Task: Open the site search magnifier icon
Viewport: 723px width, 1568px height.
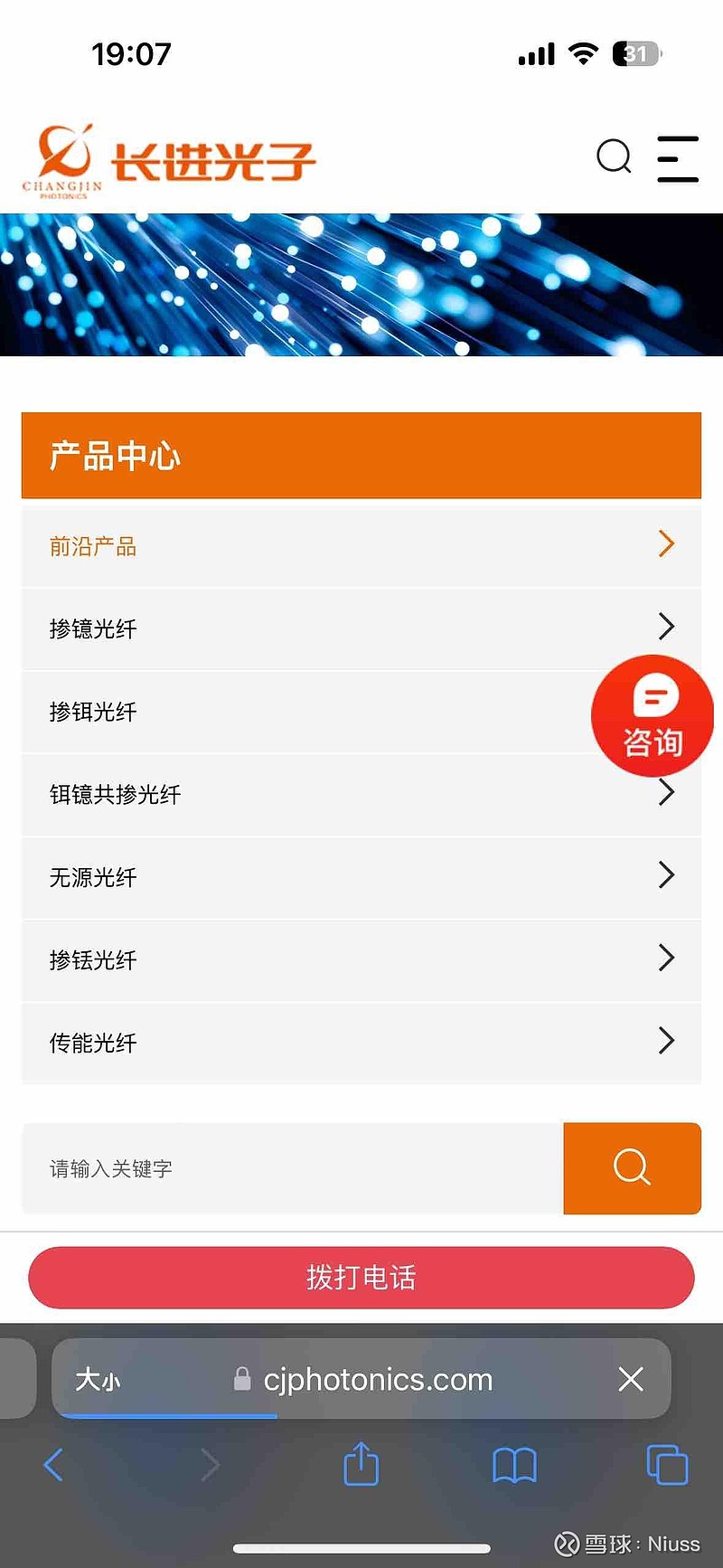Action: (615, 156)
